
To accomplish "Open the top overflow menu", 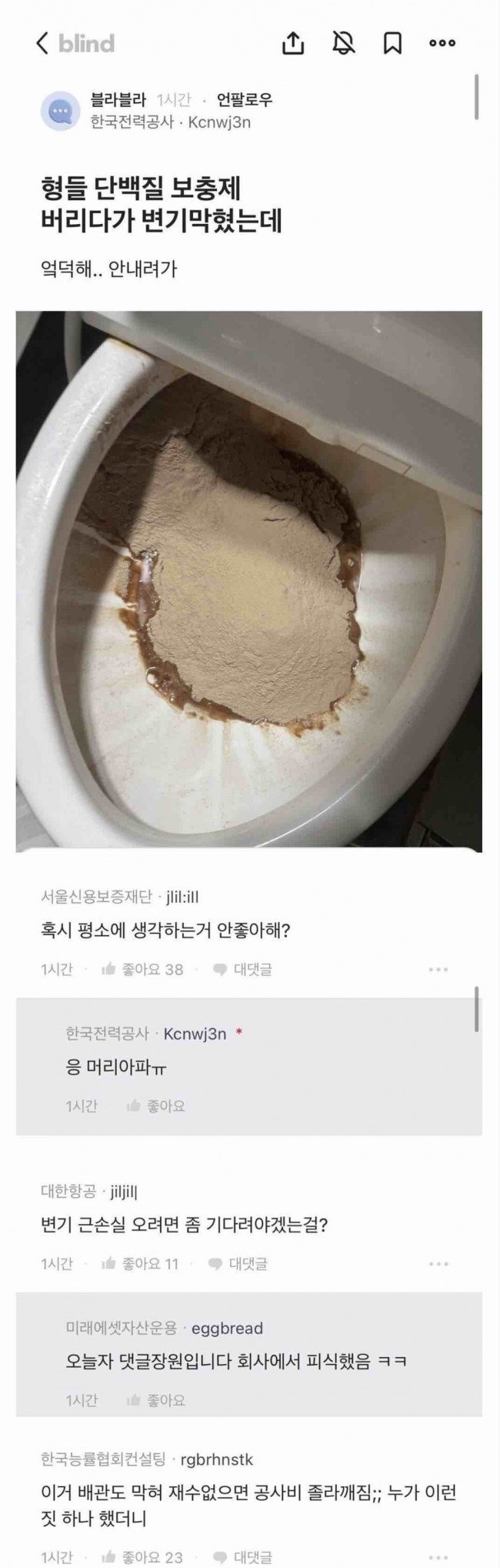I will click(x=442, y=44).
